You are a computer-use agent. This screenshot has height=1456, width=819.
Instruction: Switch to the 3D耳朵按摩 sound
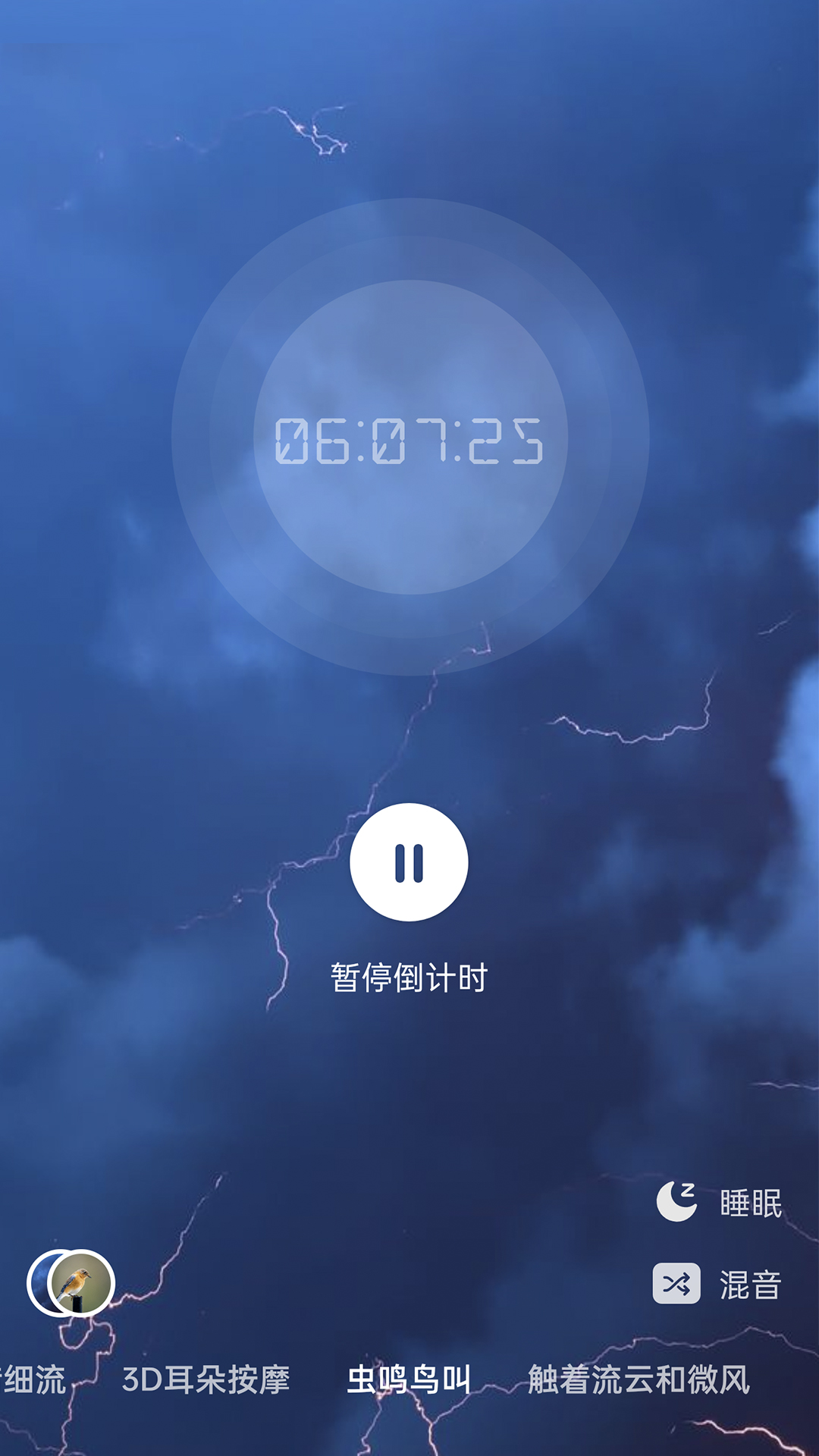206,1380
